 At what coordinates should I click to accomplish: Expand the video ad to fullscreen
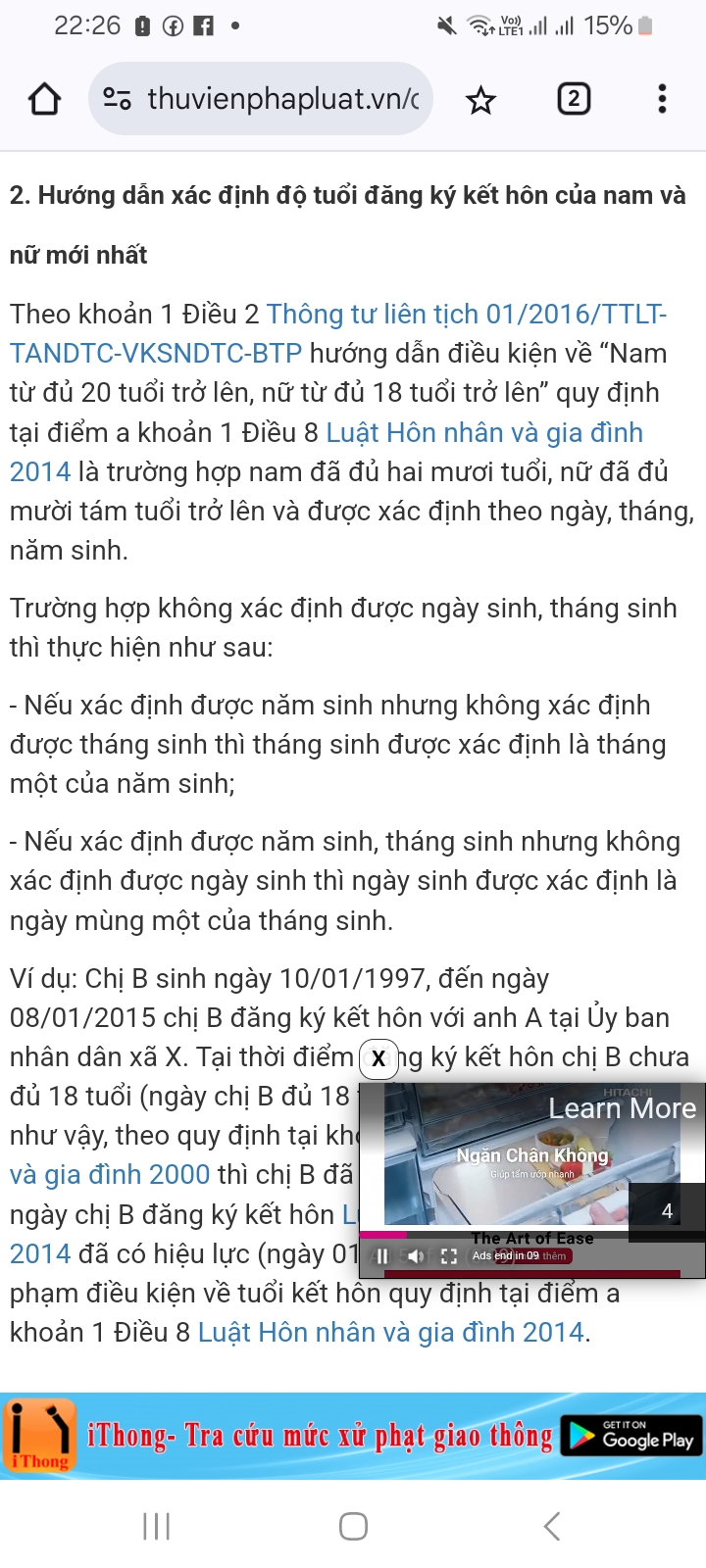pyautogui.click(x=449, y=1256)
